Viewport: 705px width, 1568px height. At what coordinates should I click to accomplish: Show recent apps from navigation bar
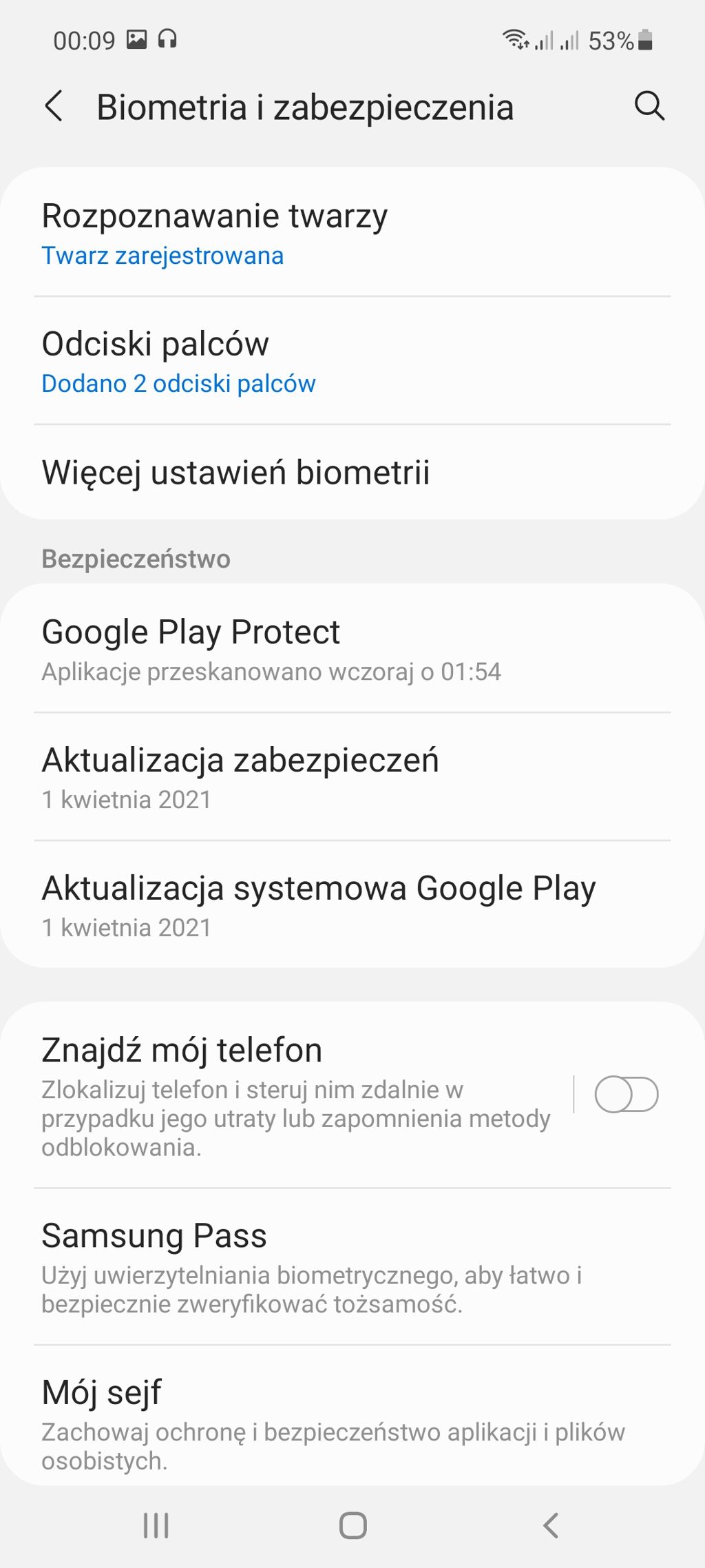click(156, 1525)
